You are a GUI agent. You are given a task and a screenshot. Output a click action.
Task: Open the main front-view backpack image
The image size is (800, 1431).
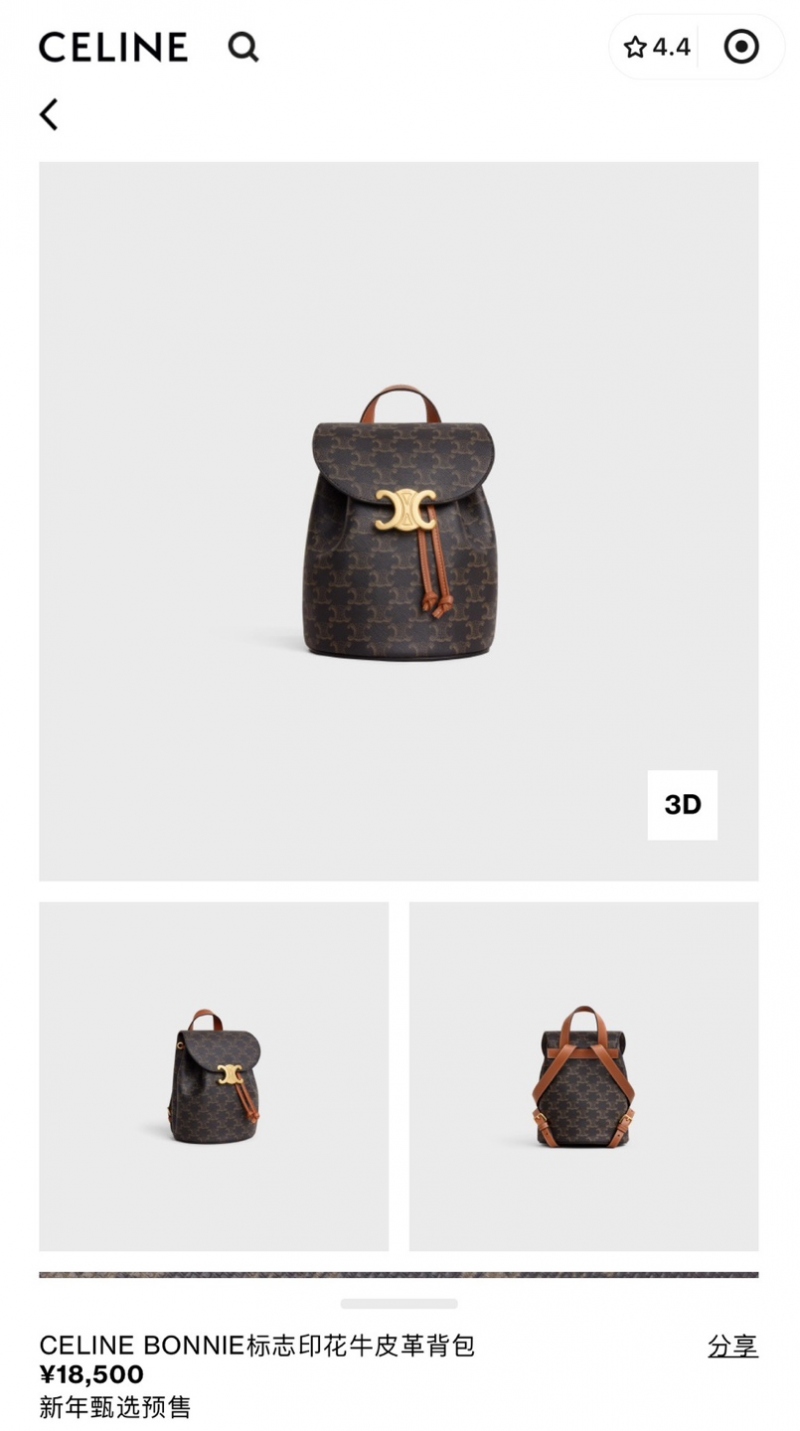(399, 520)
